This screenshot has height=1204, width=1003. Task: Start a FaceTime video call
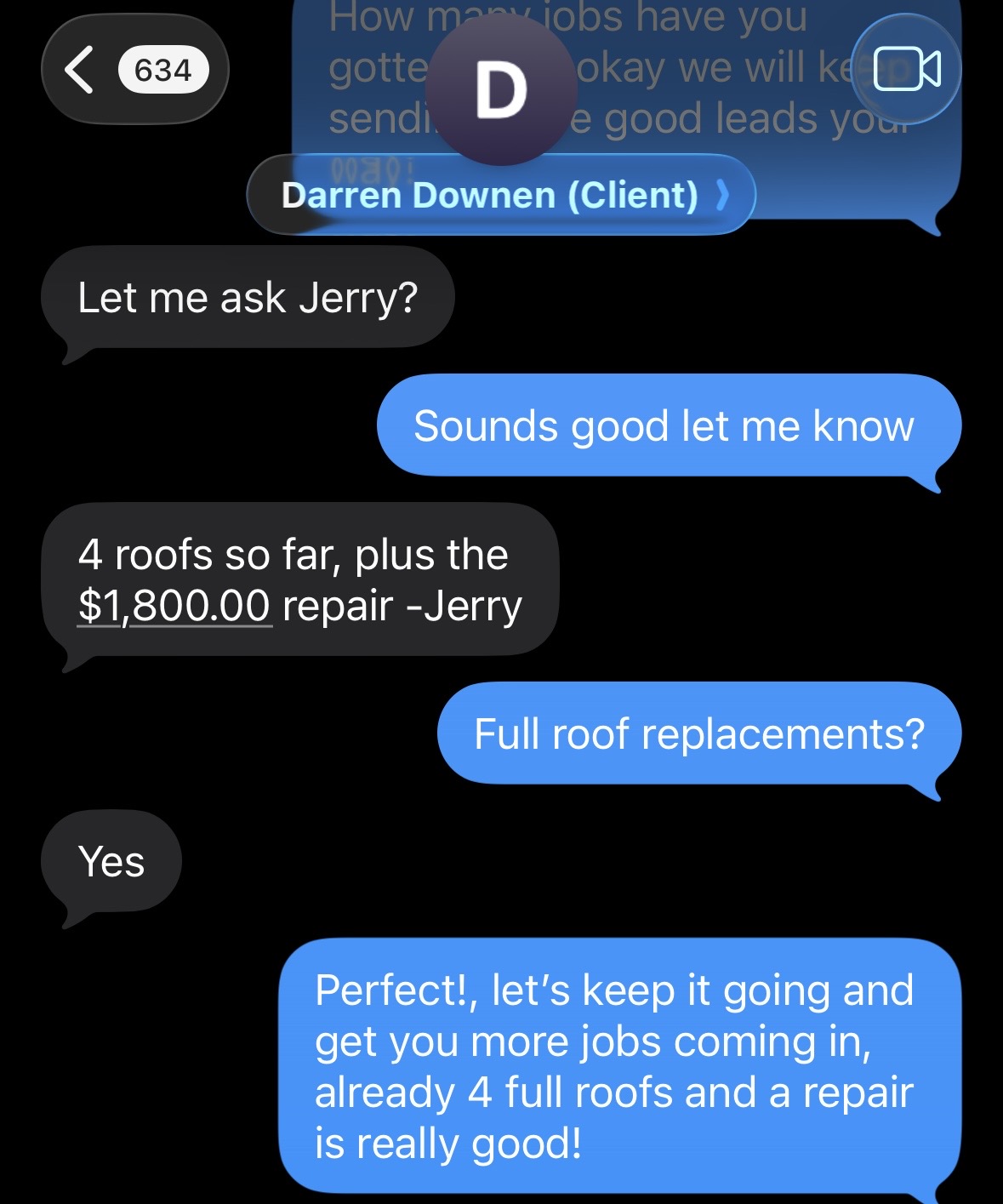[x=907, y=70]
